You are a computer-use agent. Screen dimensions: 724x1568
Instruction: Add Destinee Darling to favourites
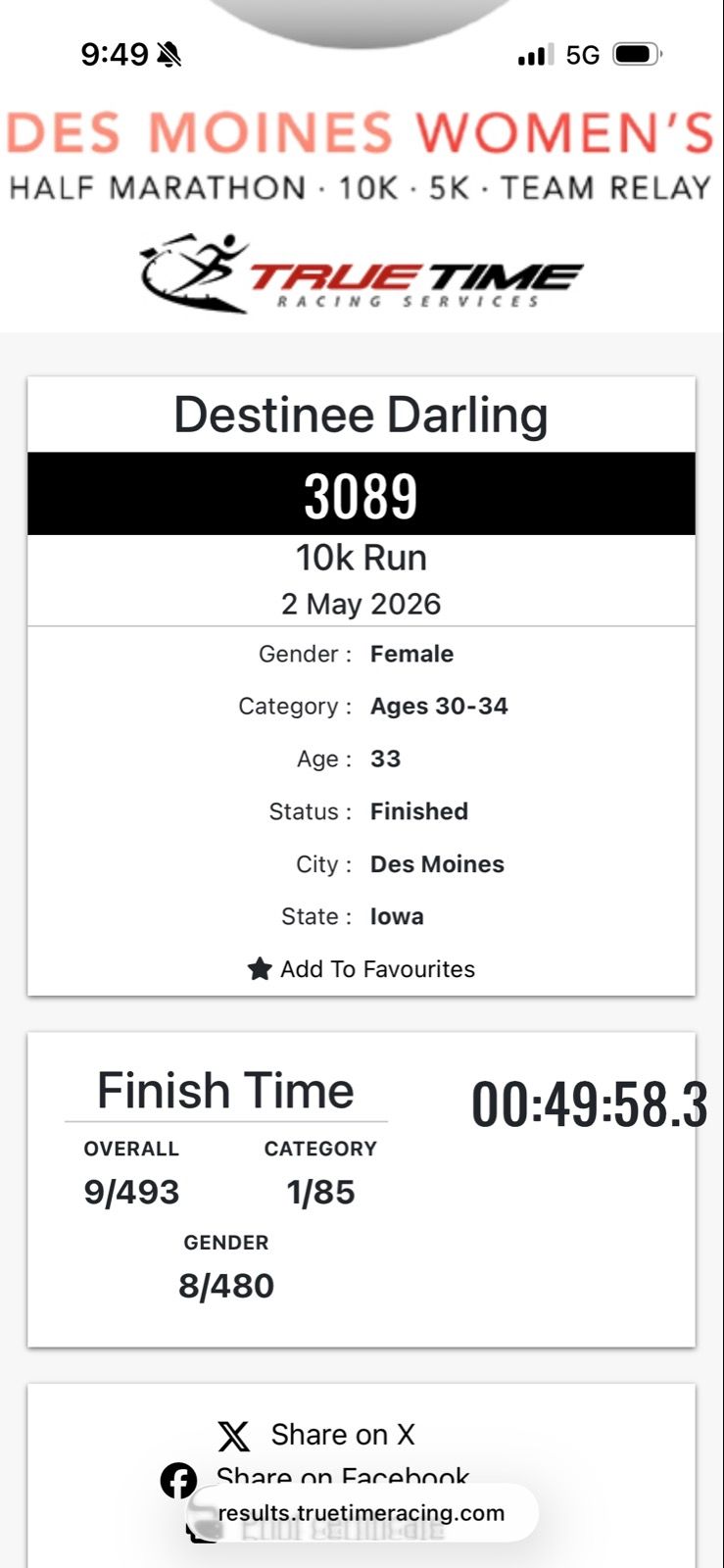point(362,969)
